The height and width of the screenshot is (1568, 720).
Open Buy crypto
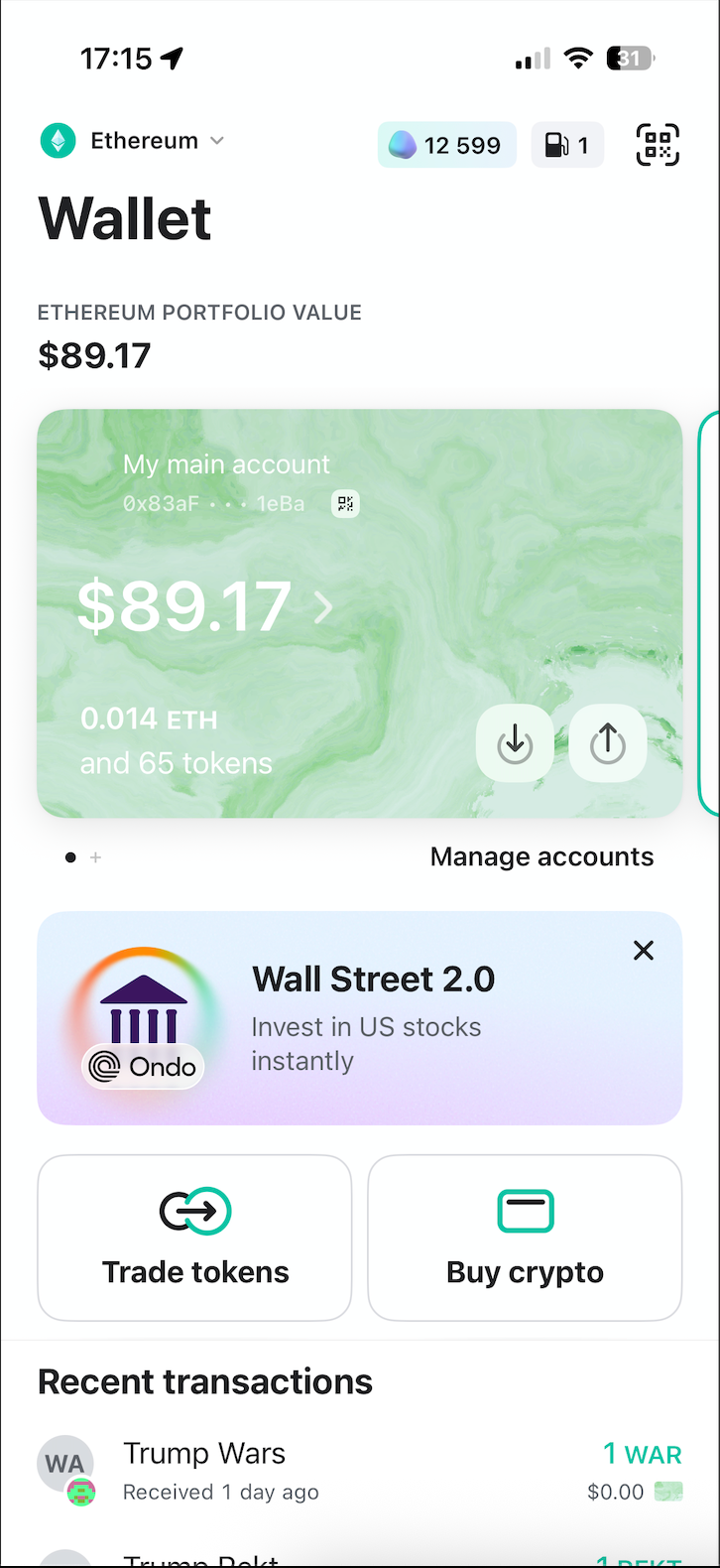525,1238
